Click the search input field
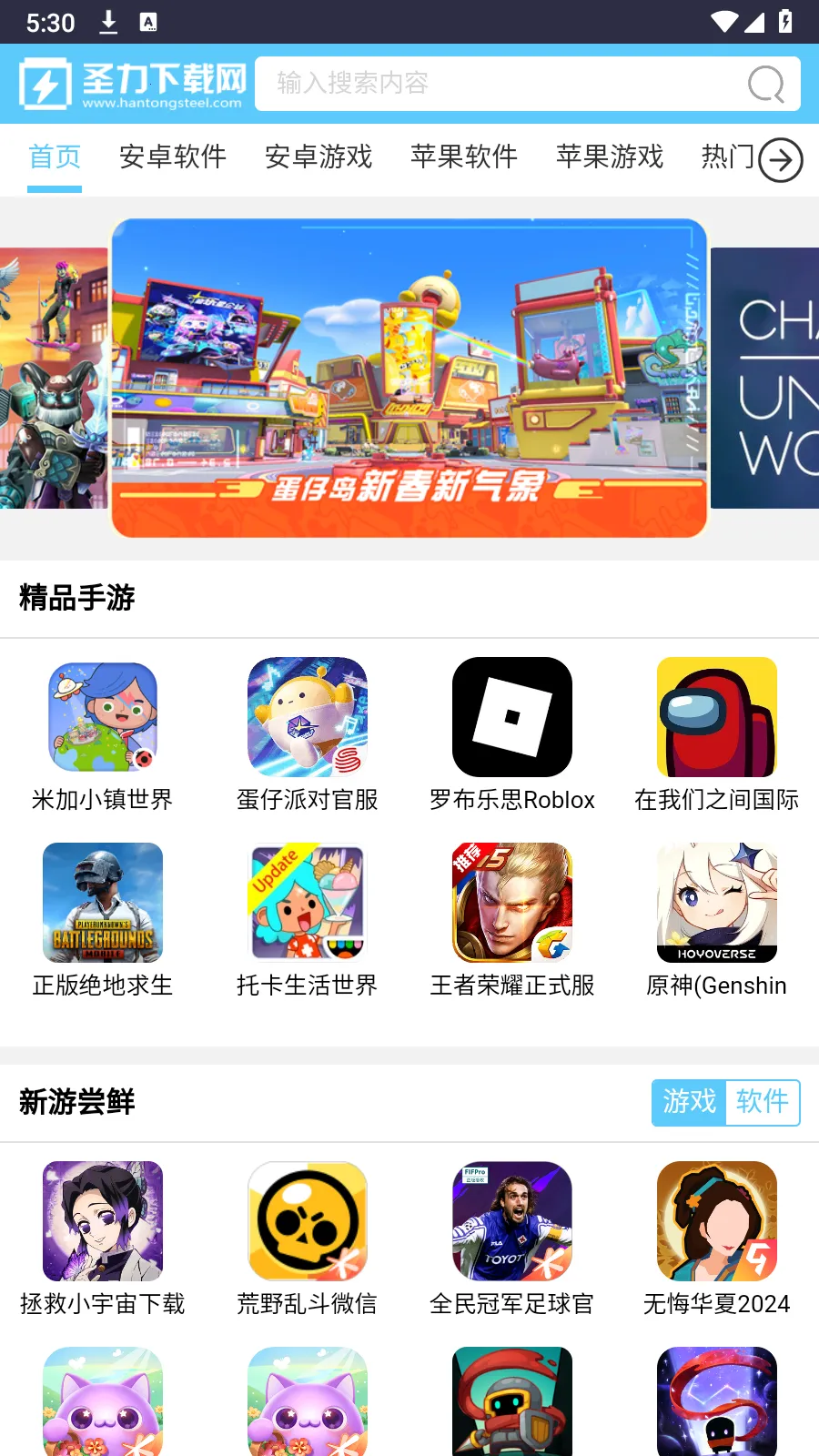The image size is (819, 1456). tap(500, 84)
